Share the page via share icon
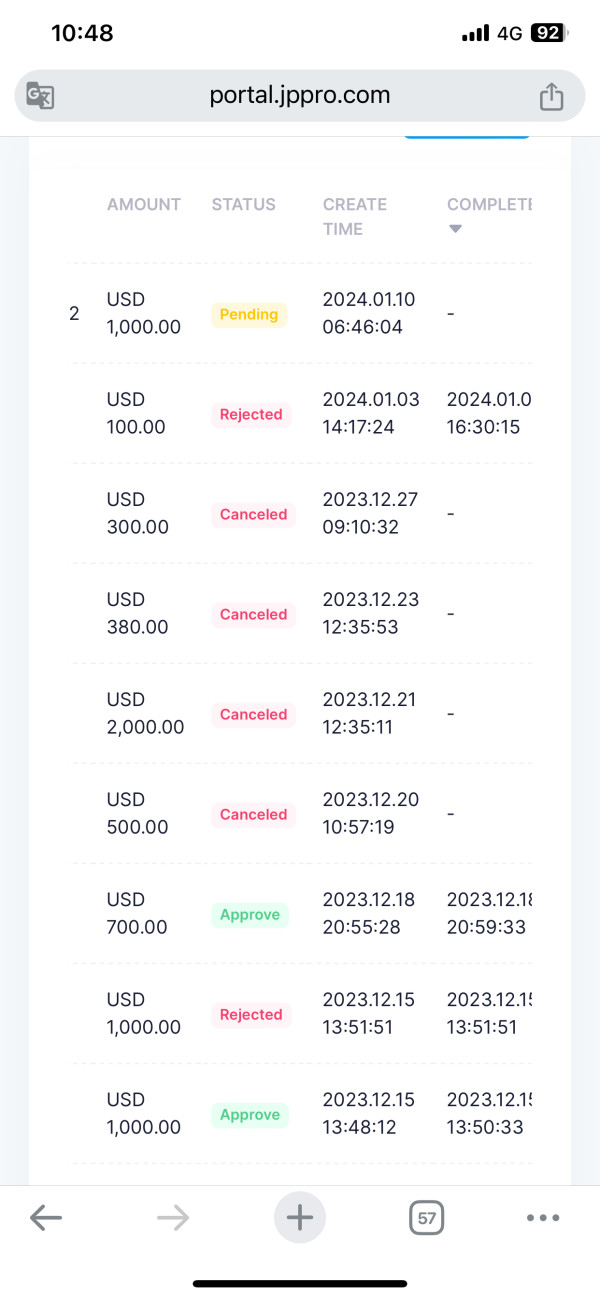600x1299 pixels. click(x=551, y=96)
